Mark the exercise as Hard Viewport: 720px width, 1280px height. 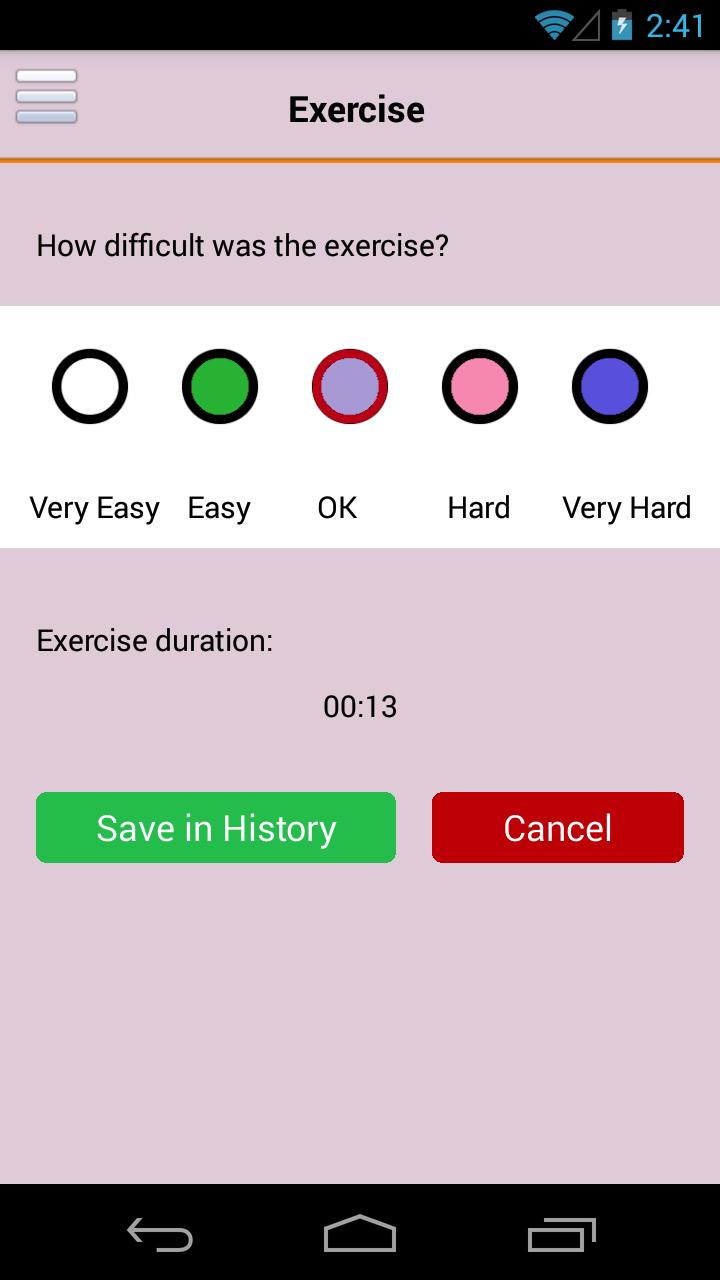click(x=480, y=386)
